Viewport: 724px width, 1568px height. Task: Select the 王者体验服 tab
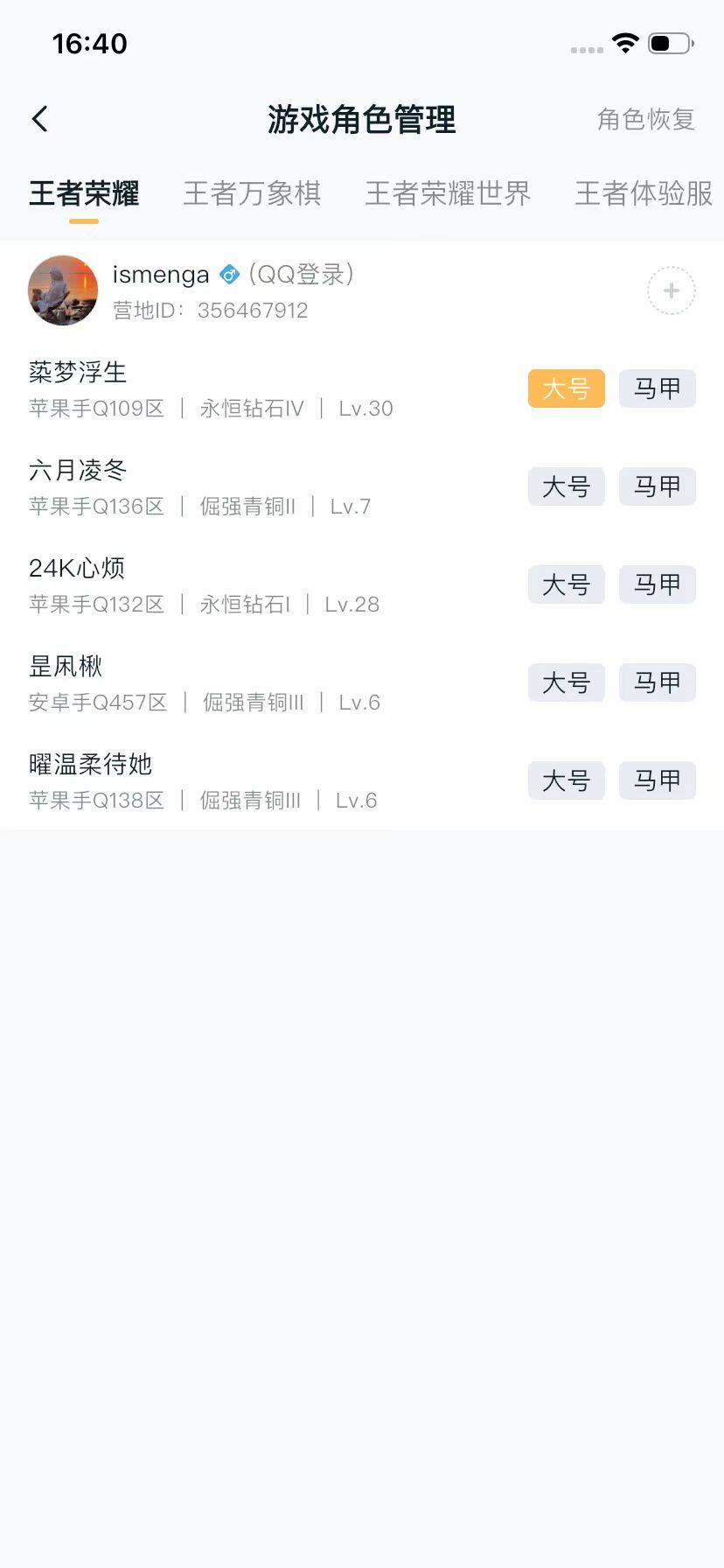(x=642, y=193)
